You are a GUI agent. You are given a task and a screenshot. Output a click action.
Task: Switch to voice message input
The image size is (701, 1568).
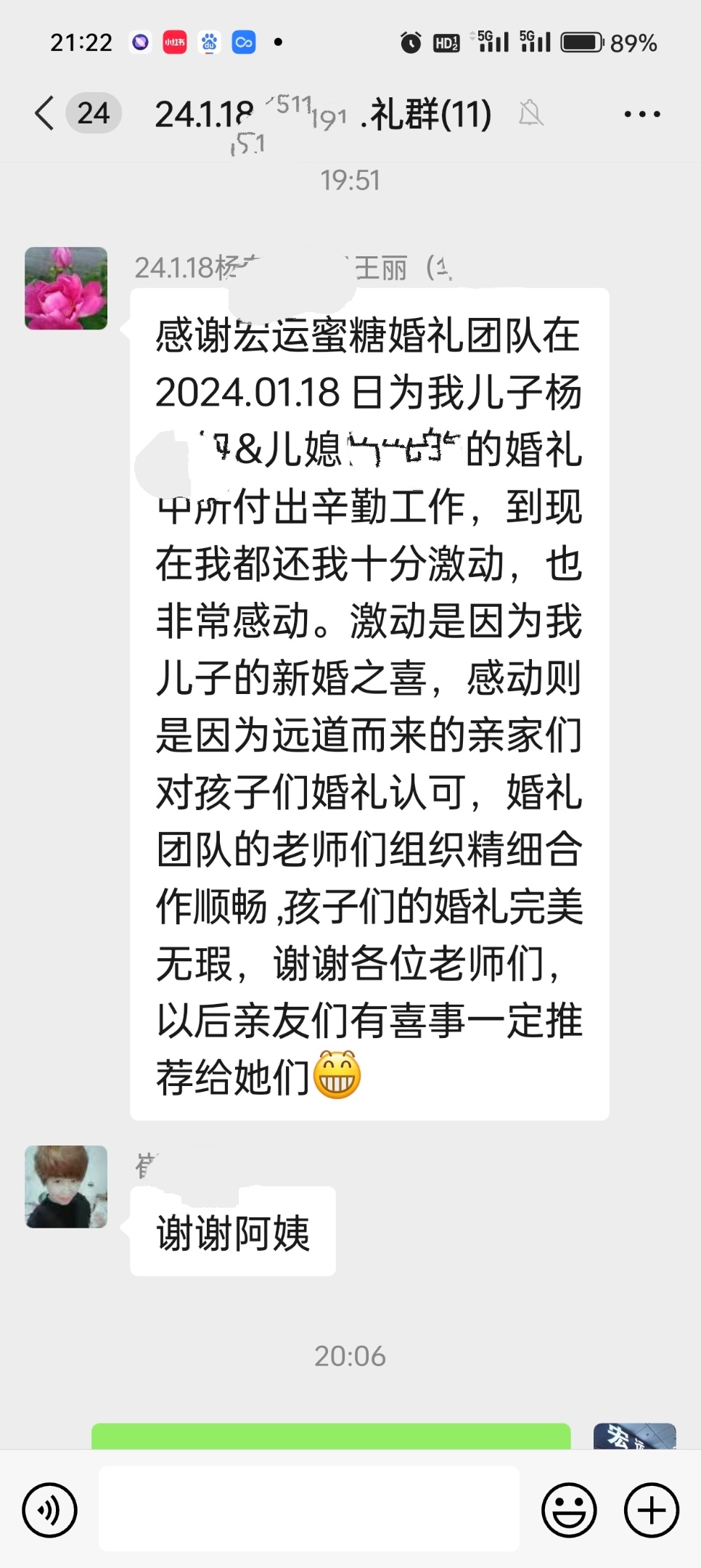click(49, 1510)
